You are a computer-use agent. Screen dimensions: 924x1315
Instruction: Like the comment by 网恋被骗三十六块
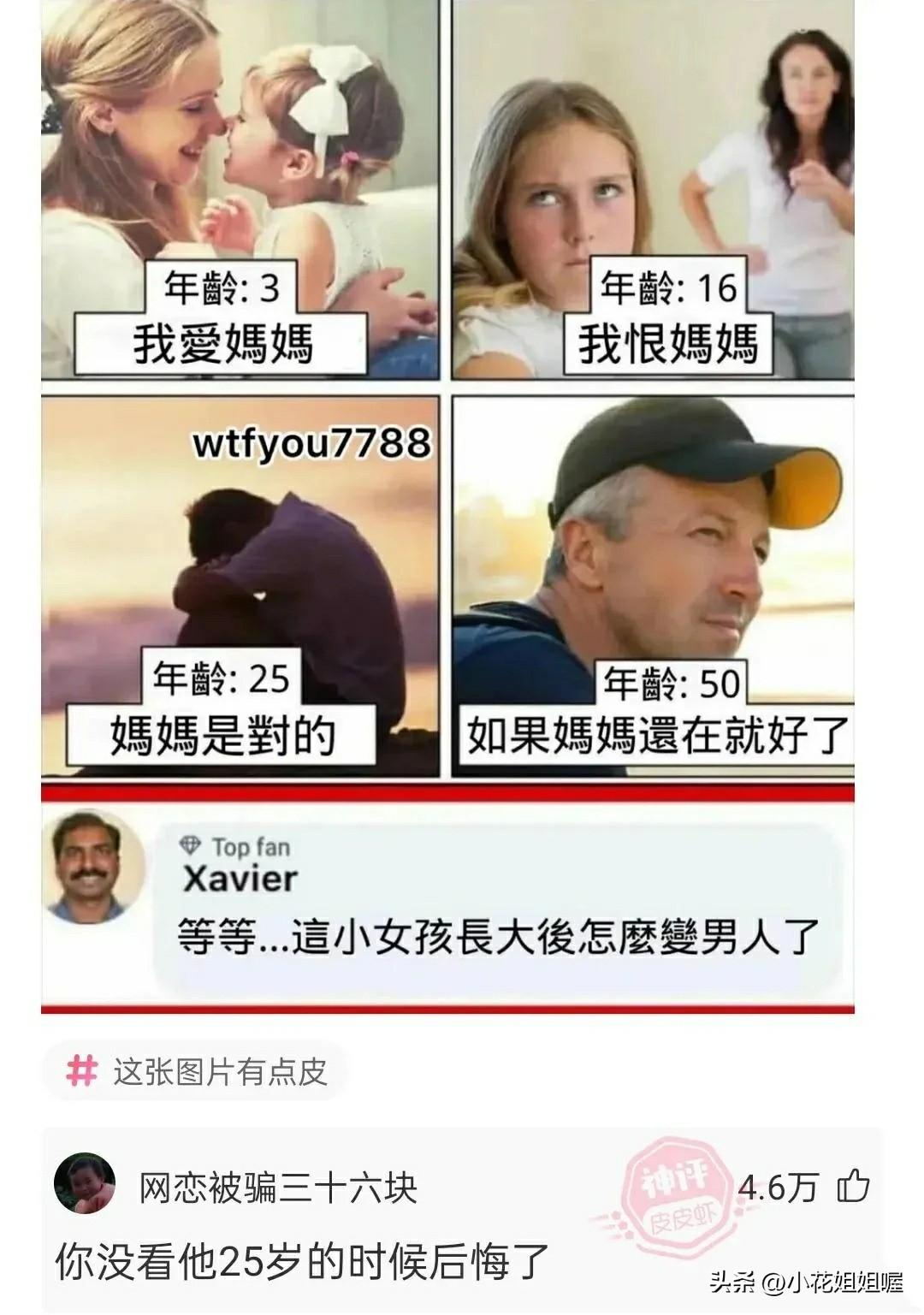[853, 1187]
